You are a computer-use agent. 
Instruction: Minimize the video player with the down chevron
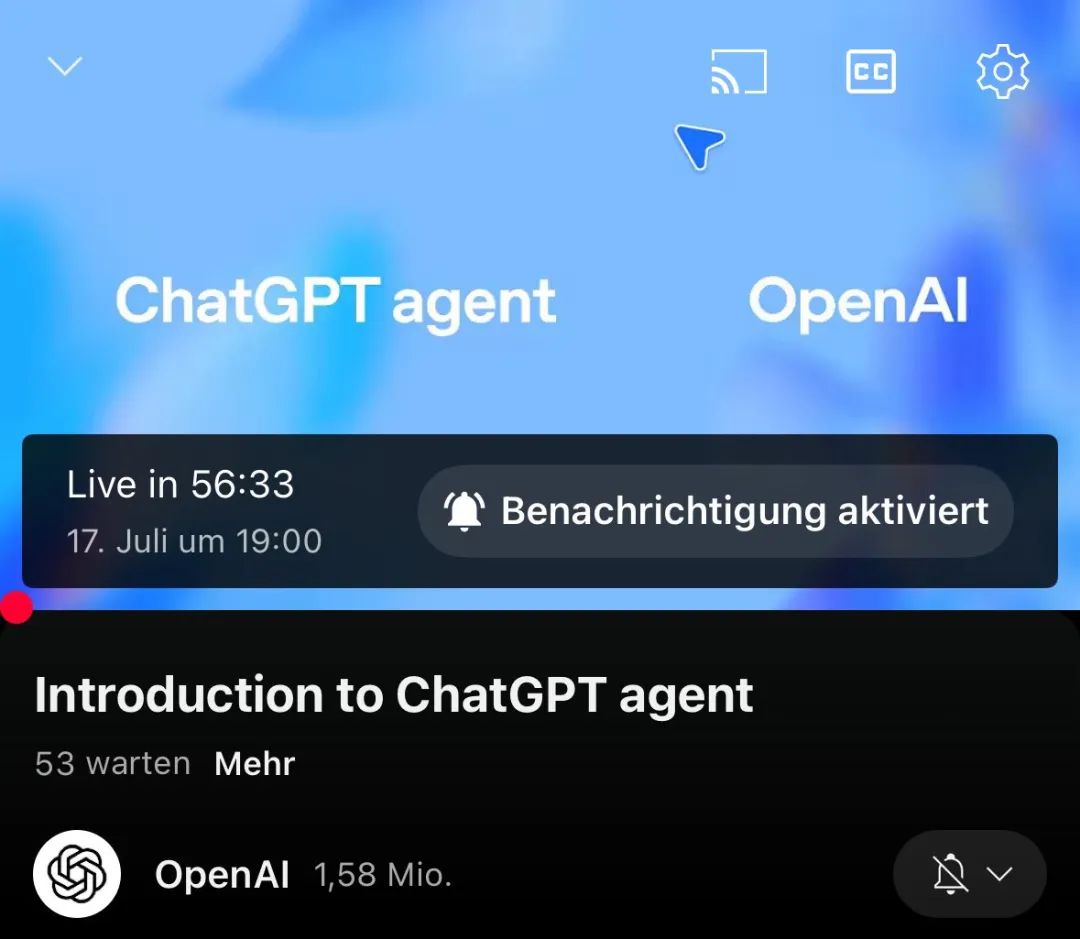pyautogui.click(x=65, y=67)
